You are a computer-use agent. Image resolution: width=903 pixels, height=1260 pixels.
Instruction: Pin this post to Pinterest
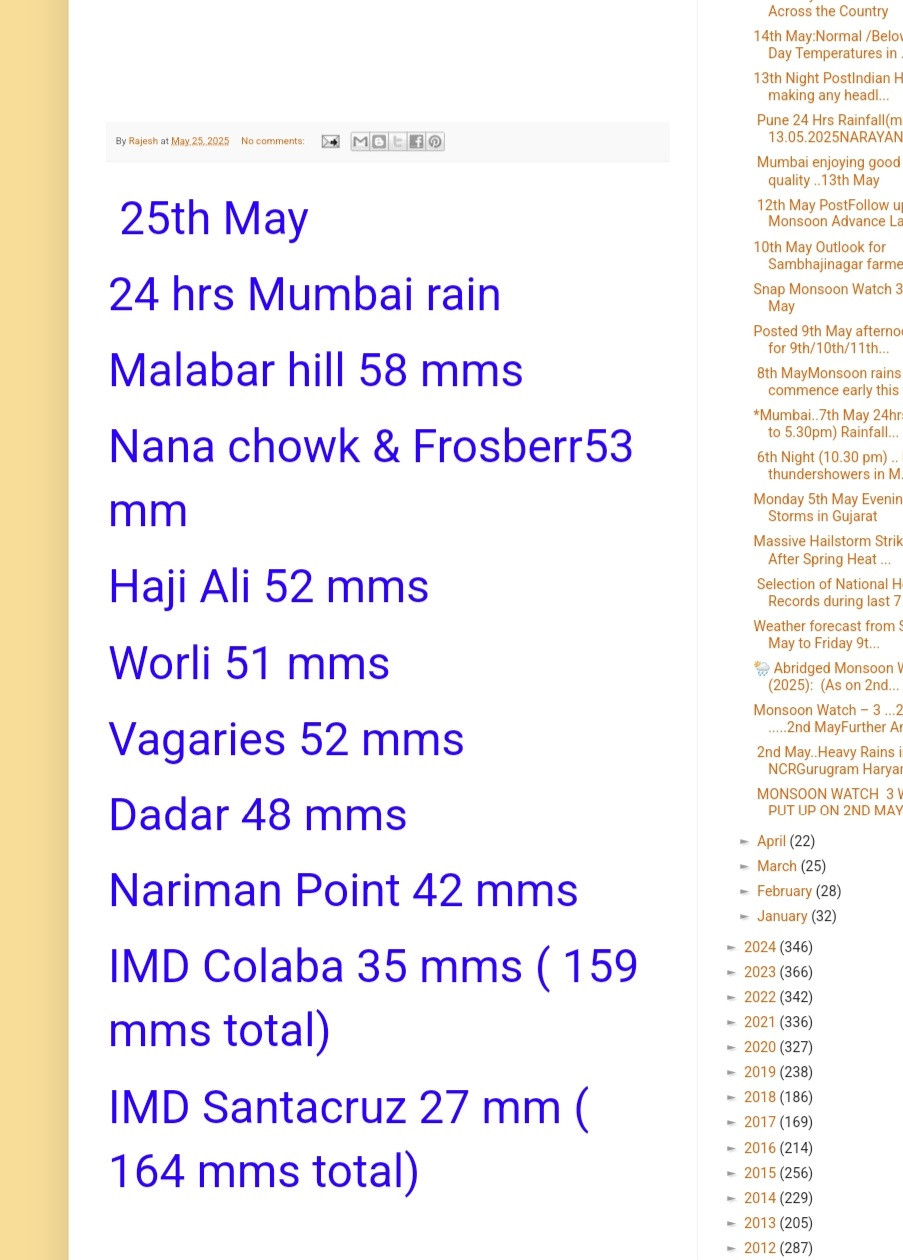pyautogui.click(x=435, y=141)
